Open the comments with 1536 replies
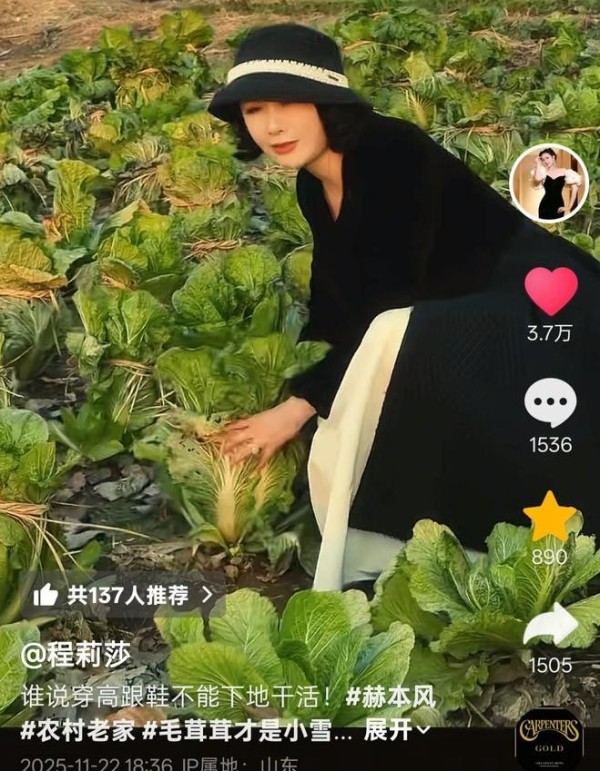This screenshot has width=600, height=771. (550, 404)
